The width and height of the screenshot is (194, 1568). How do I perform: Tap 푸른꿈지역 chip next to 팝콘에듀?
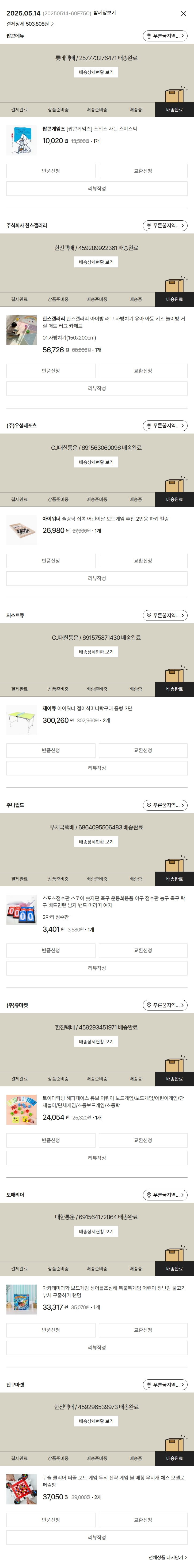click(x=165, y=36)
